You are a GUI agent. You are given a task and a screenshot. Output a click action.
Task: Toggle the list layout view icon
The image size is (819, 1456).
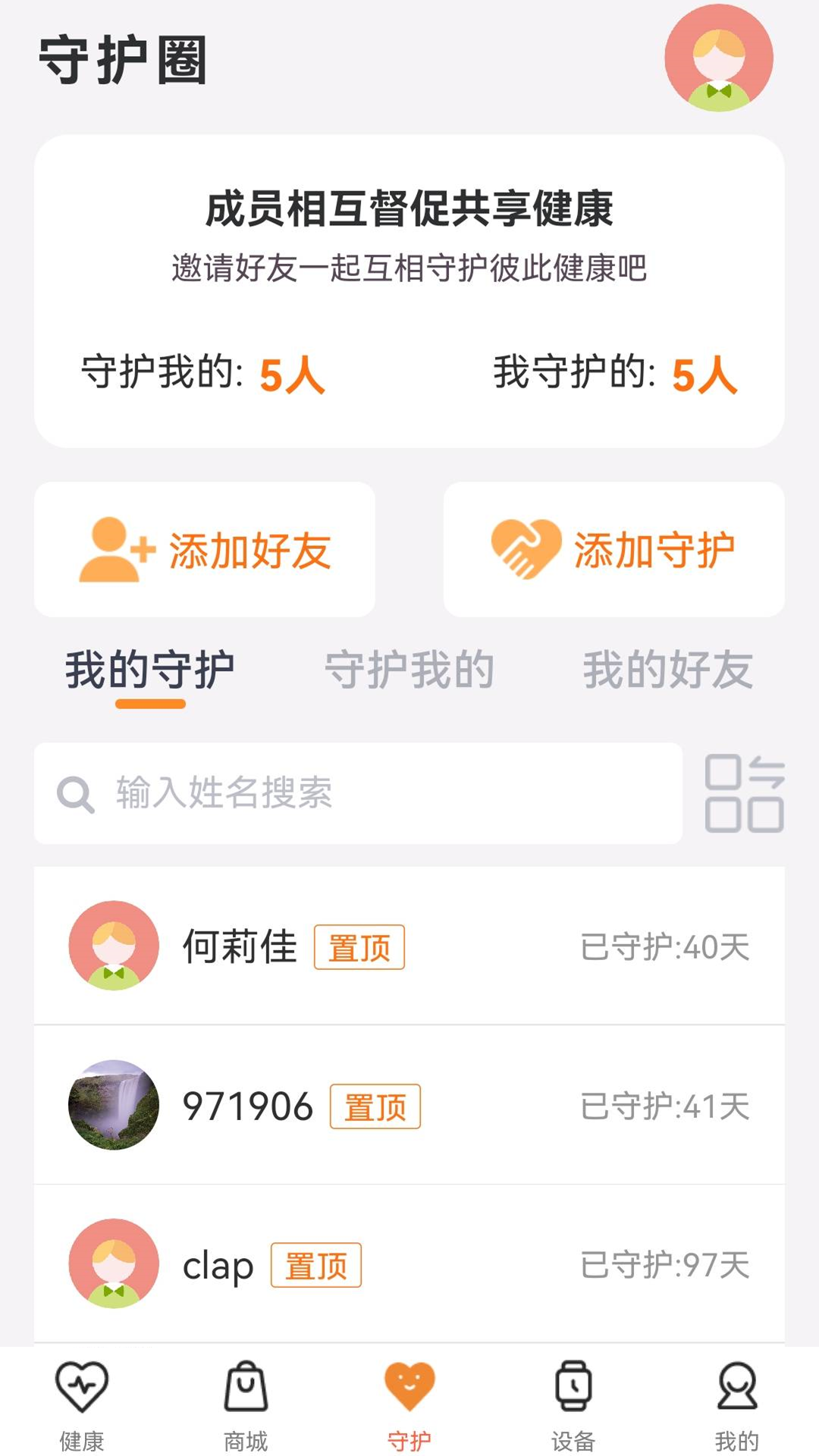[x=744, y=793]
